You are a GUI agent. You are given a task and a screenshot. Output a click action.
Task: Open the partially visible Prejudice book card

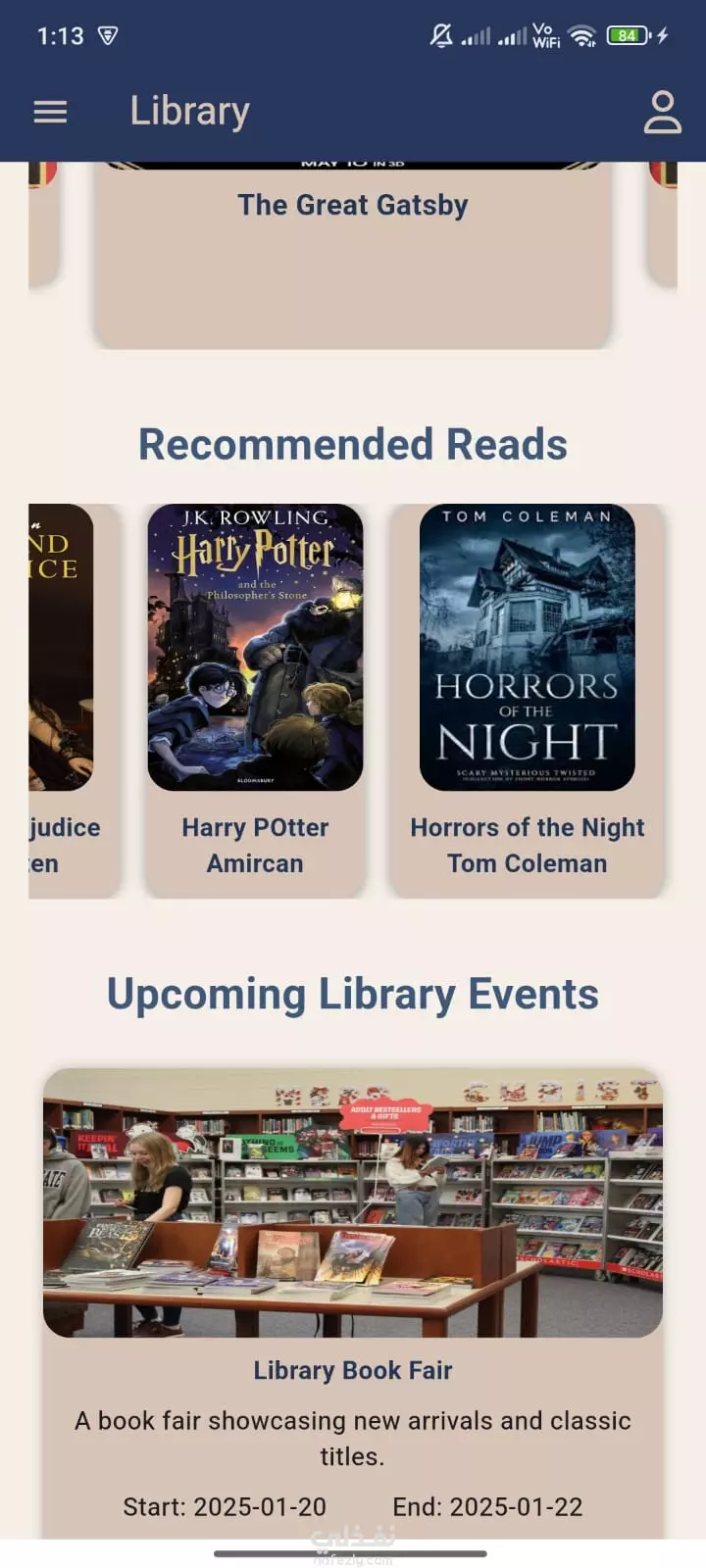click(x=75, y=700)
